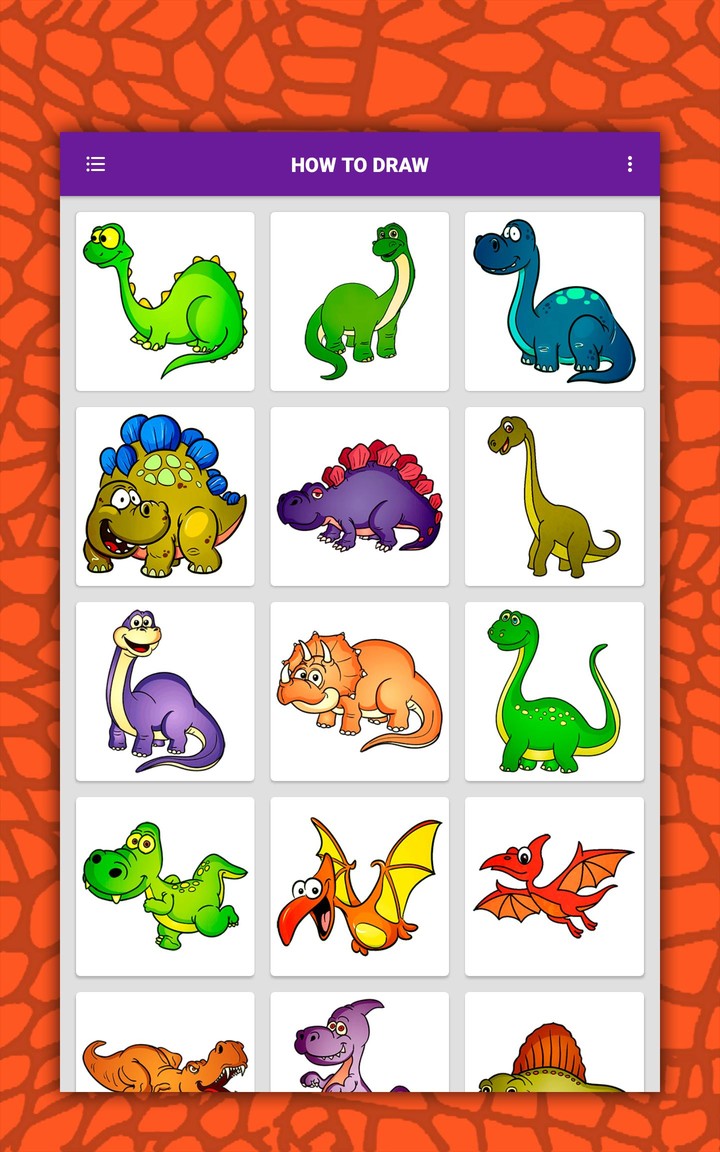
Task: Open the standing green brontosaurus lesson
Action: 360,299
